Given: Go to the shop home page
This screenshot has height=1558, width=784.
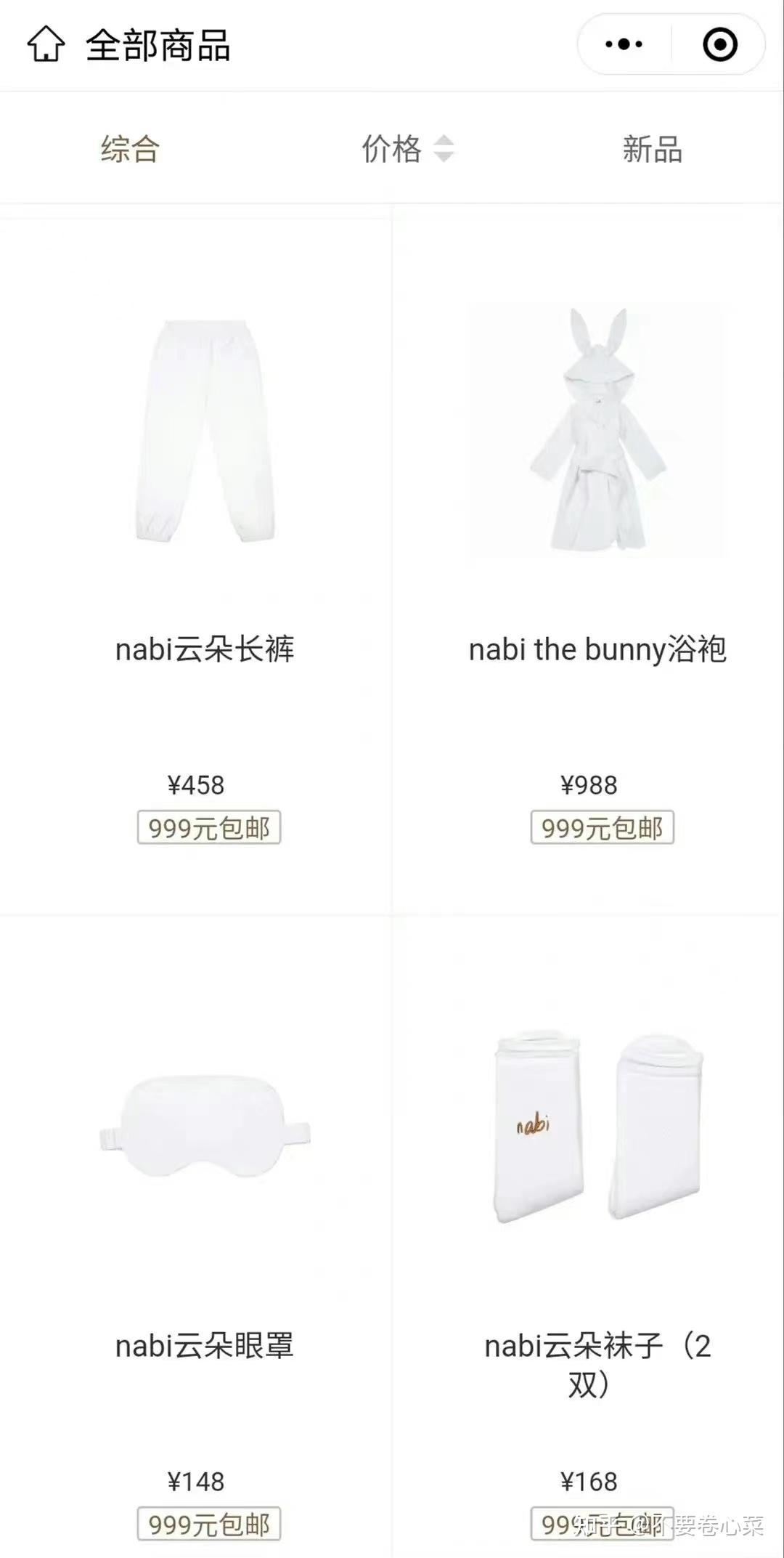Looking at the screenshot, I should tap(46, 44).
